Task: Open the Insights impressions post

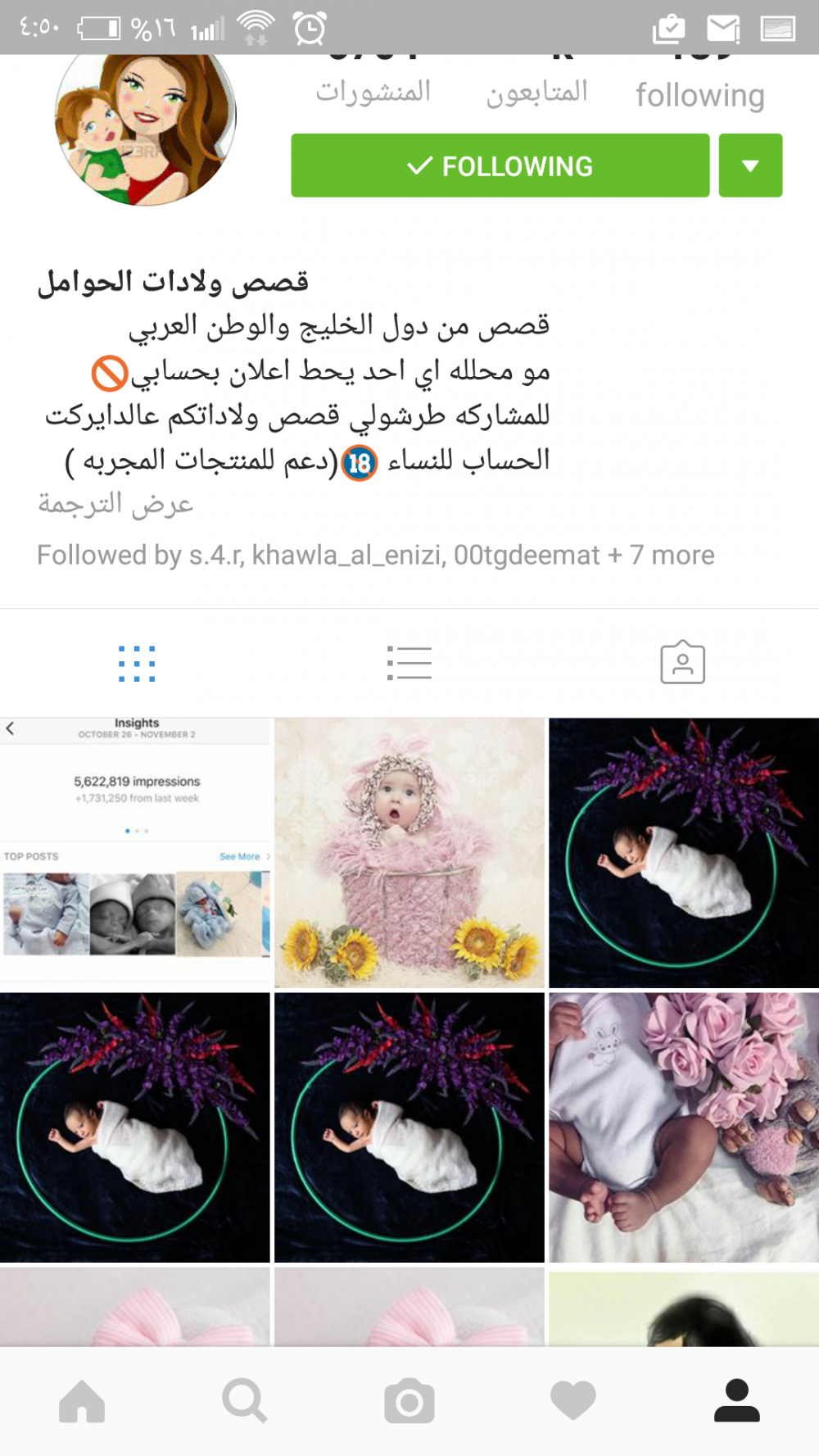Action: pyautogui.click(x=135, y=852)
